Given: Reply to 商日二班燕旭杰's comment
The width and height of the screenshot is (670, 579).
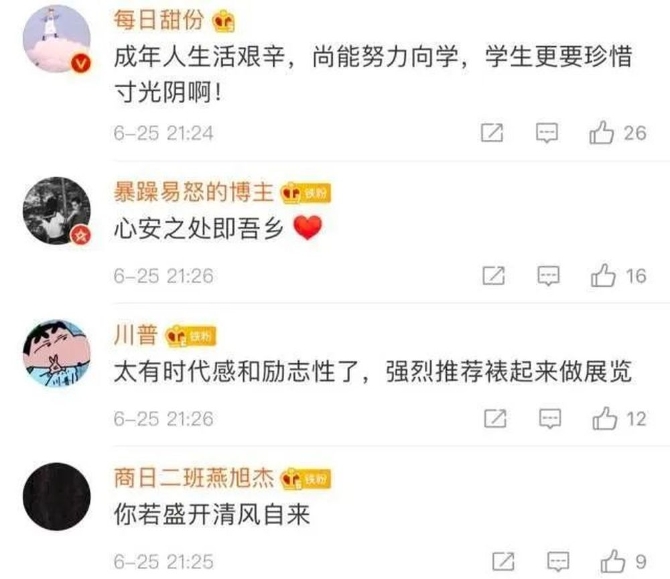Looking at the screenshot, I should tap(556, 560).
